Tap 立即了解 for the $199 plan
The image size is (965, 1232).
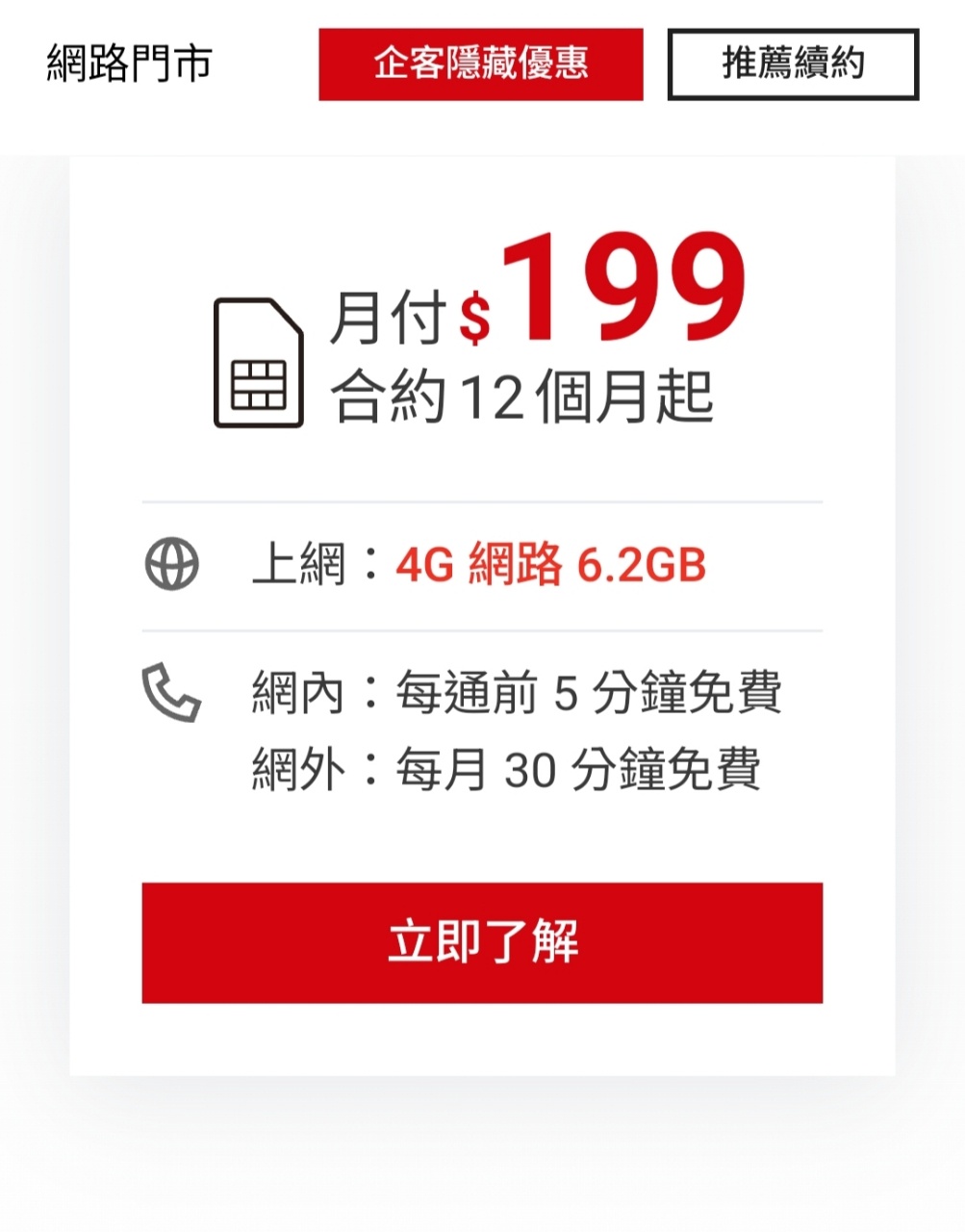482,942
